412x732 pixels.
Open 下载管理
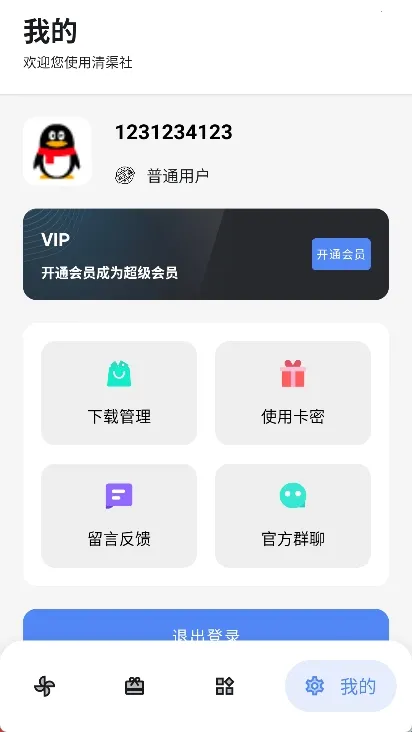pos(119,393)
